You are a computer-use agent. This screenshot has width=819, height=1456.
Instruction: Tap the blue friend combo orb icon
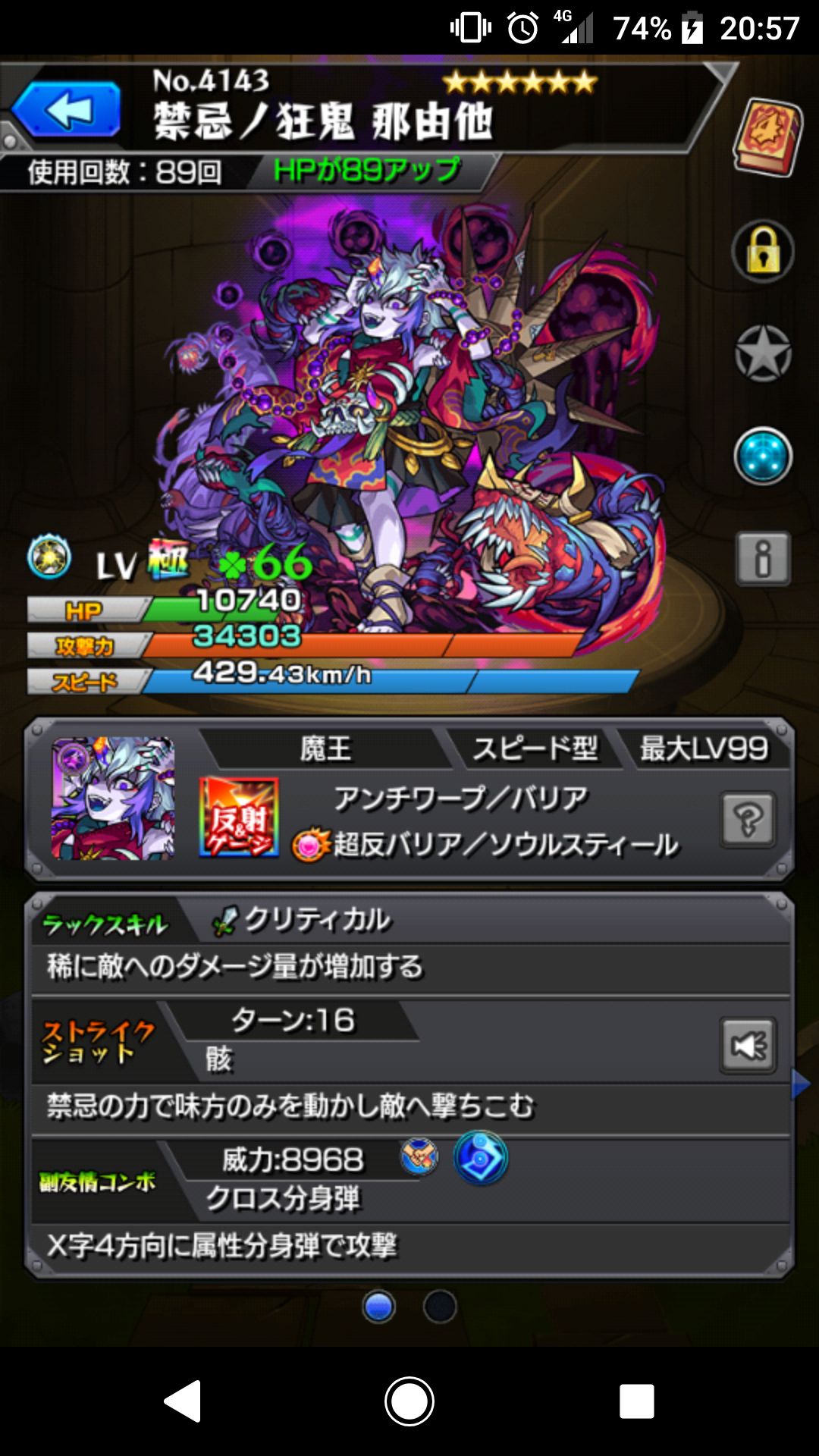click(481, 1158)
